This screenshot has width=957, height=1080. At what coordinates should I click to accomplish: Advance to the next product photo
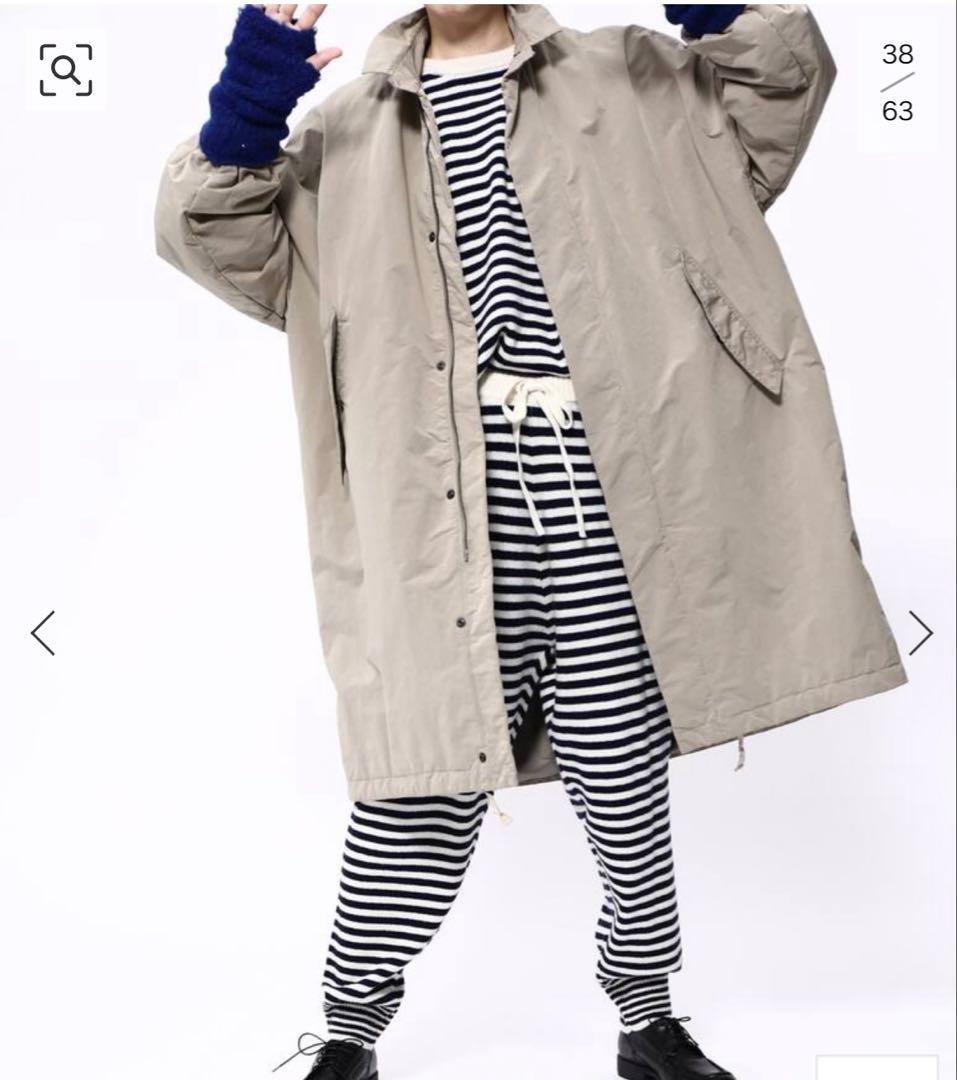pos(919,633)
